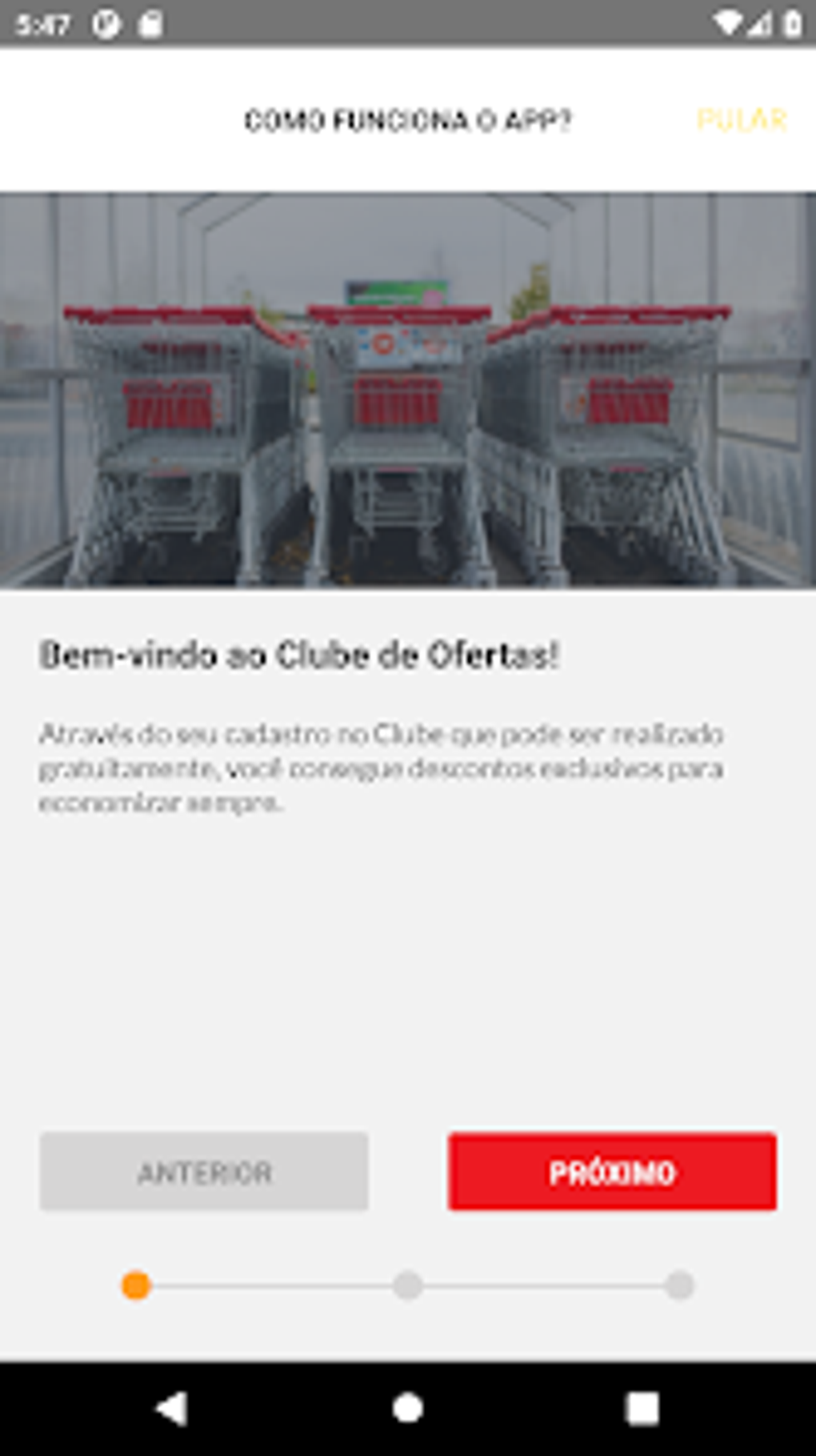Jump to the third step dot
Screen dimensions: 816x1456
point(680,1286)
